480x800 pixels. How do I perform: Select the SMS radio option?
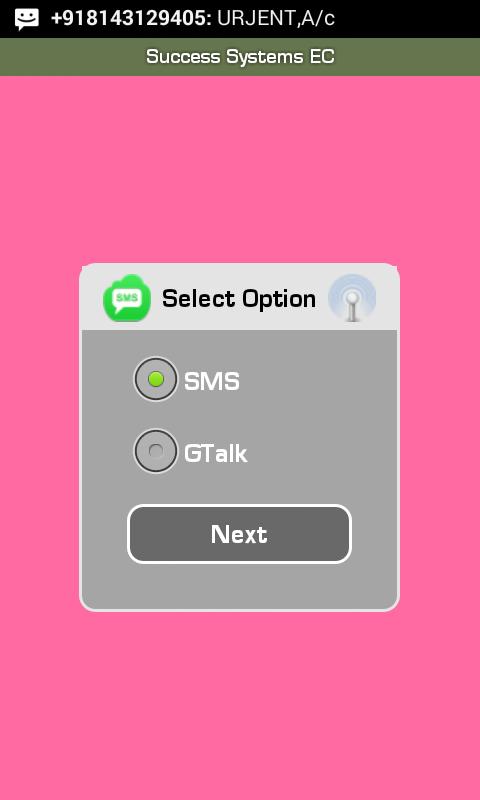click(156, 379)
